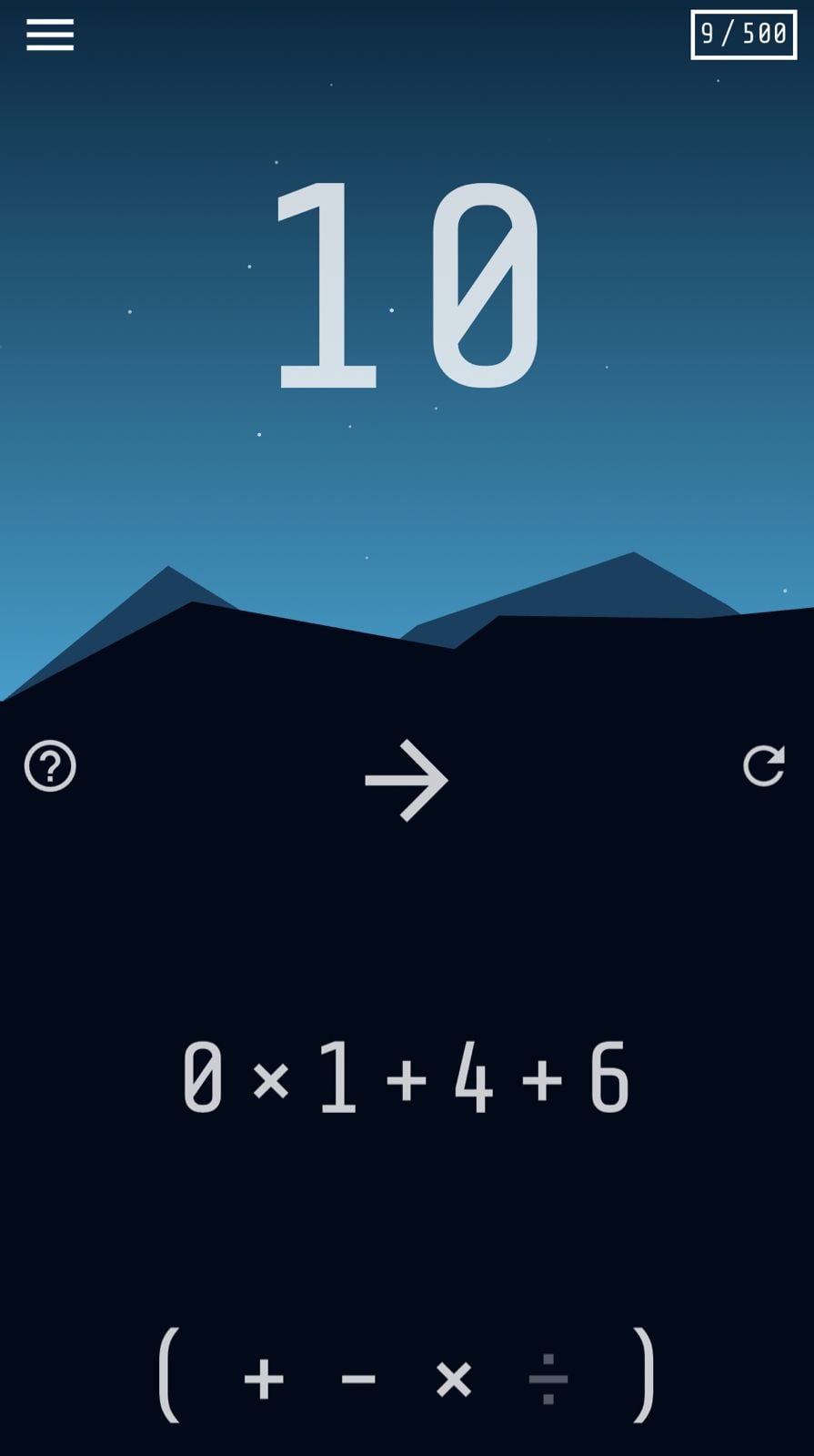
Task: Choose the minus operator
Action: pos(358,1380)
